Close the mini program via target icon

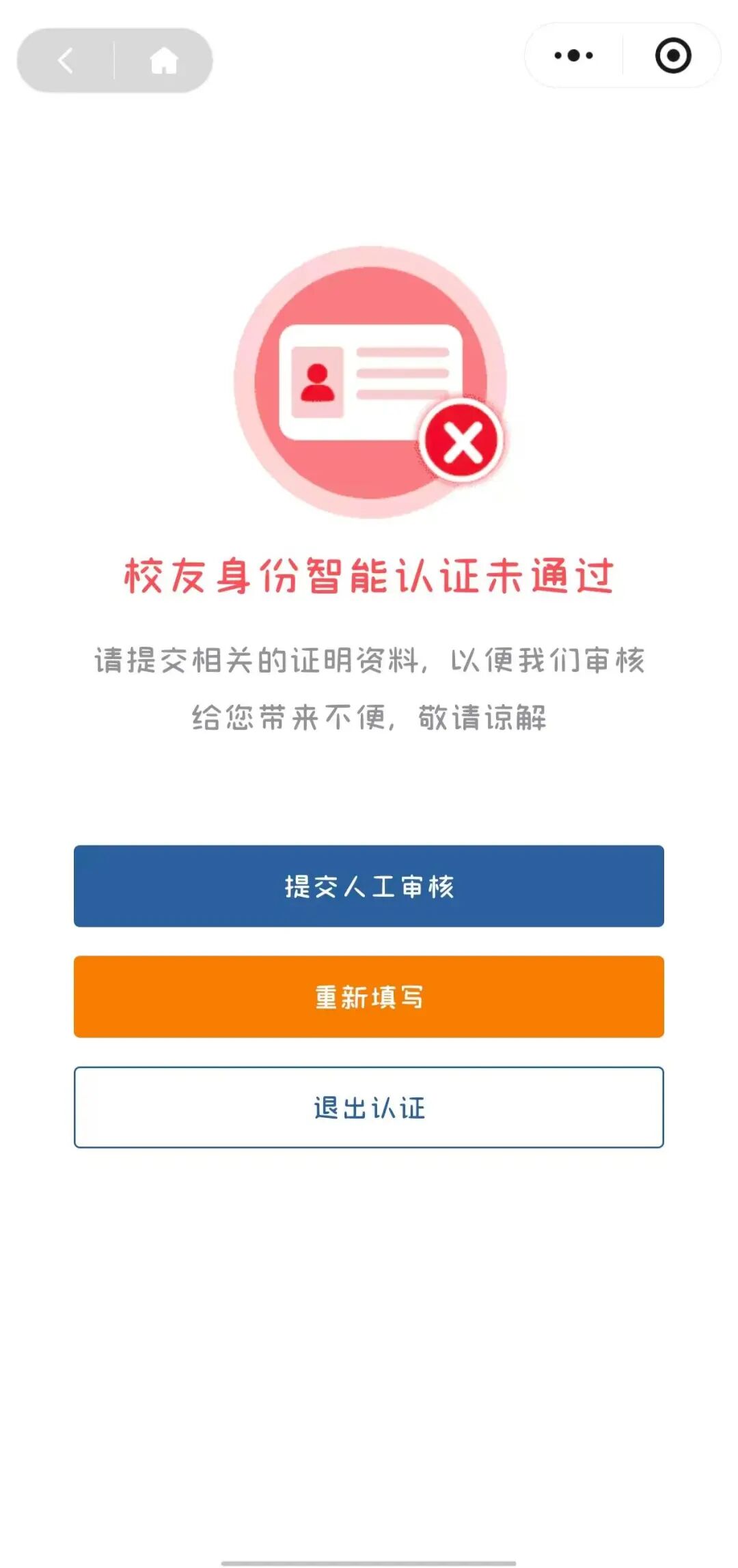pos(672,55)
